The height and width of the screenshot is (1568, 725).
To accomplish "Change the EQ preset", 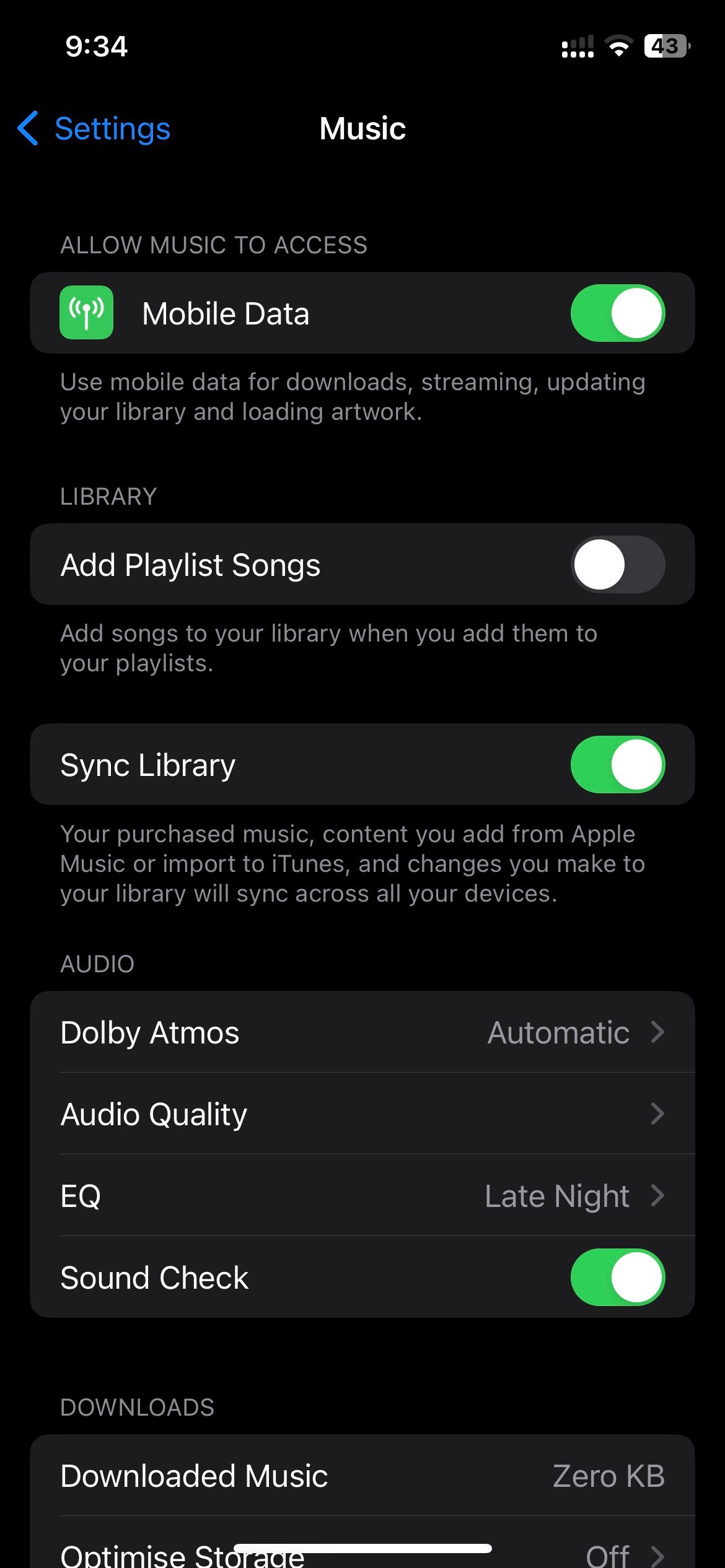I will pos(362,1196).
